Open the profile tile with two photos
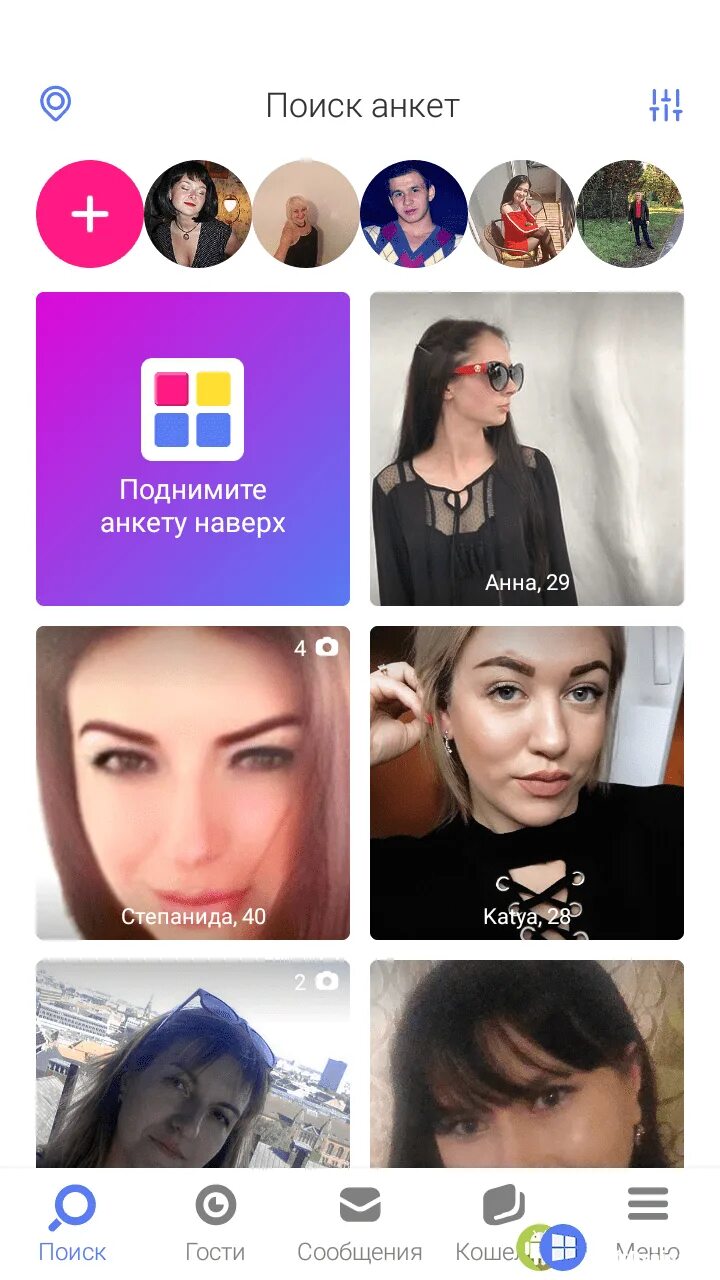This screenshot has height=1280, width=720. click(193, 1065)
